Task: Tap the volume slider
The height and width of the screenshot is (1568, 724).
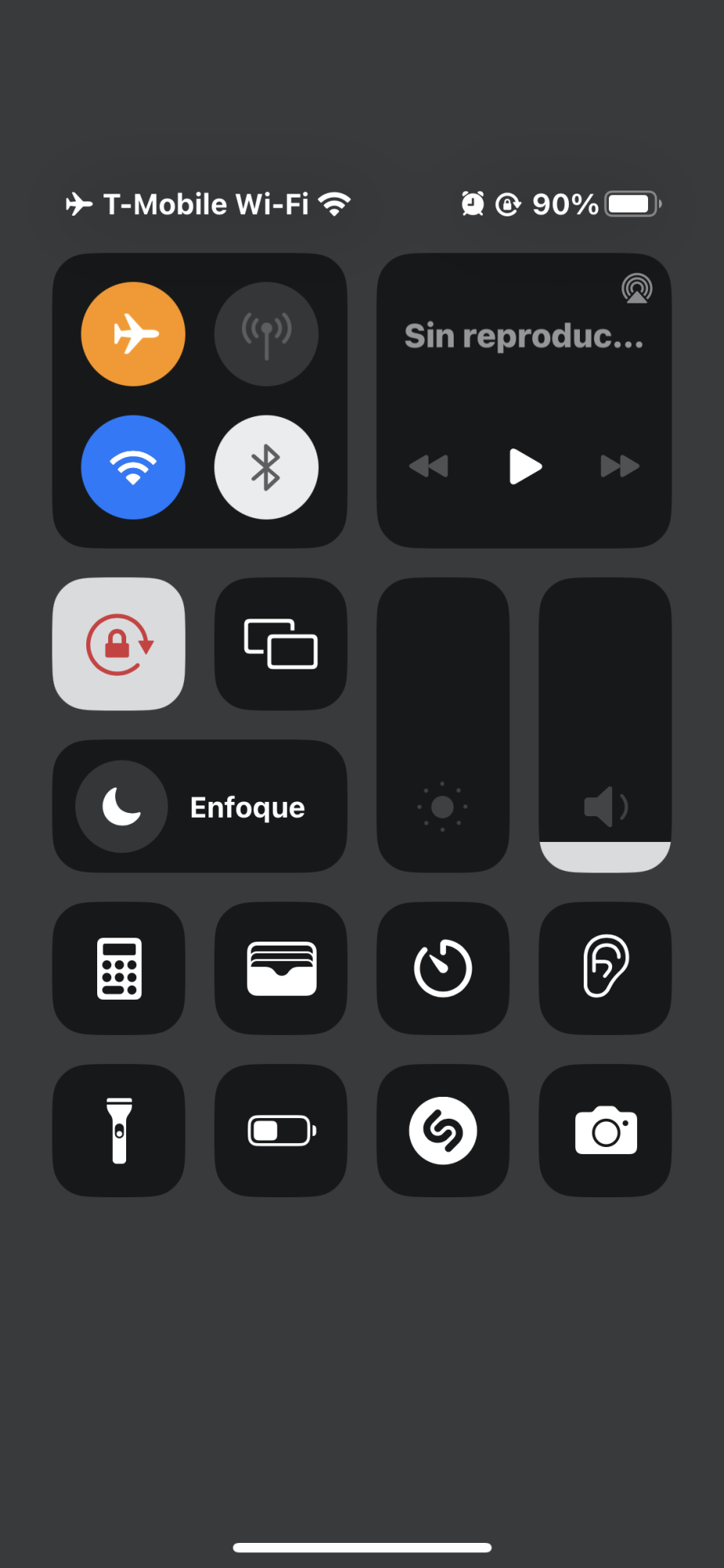Action: click(x=605, y=725)
